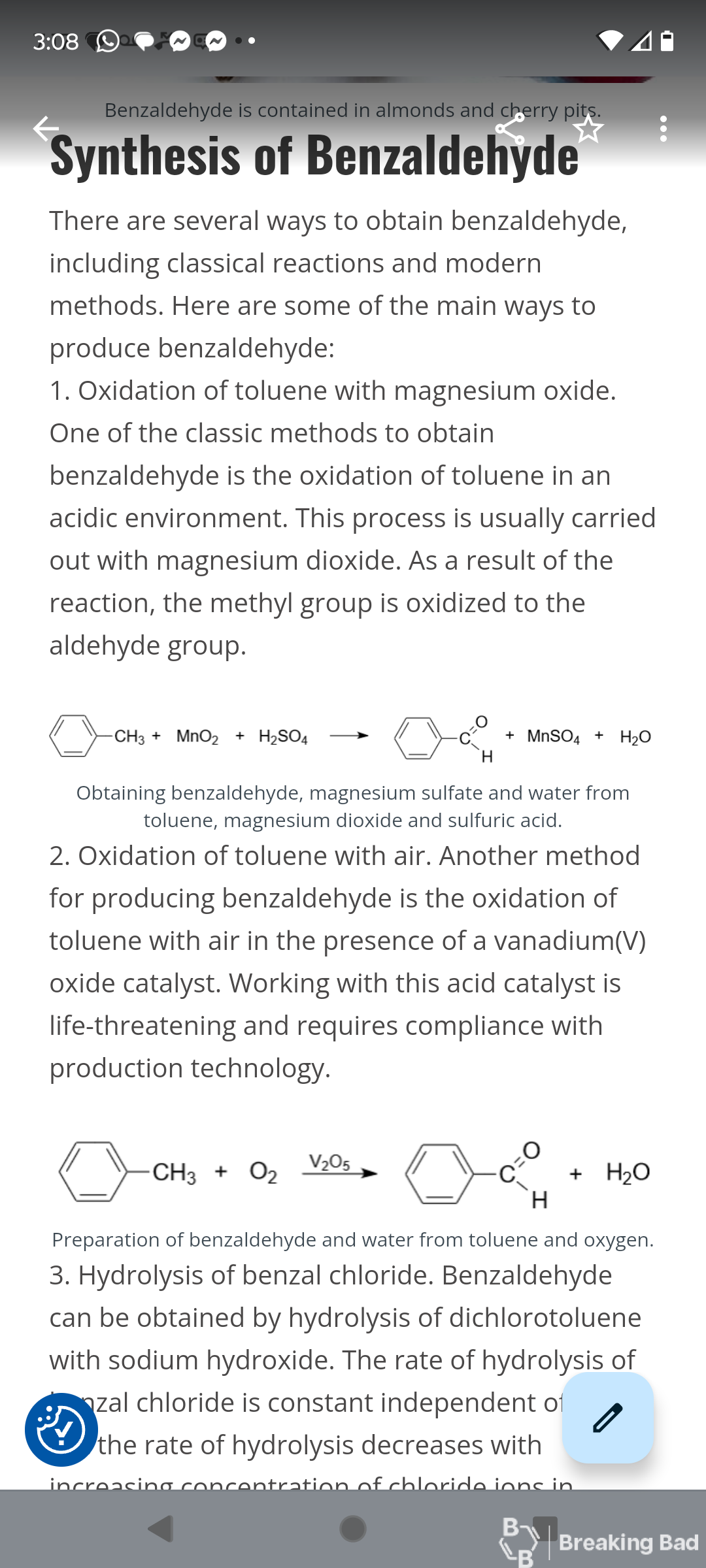Tap the system back navigation button
Image resolution: width=706 pixels, height=1568 pixels.
tap(161, 1529)
